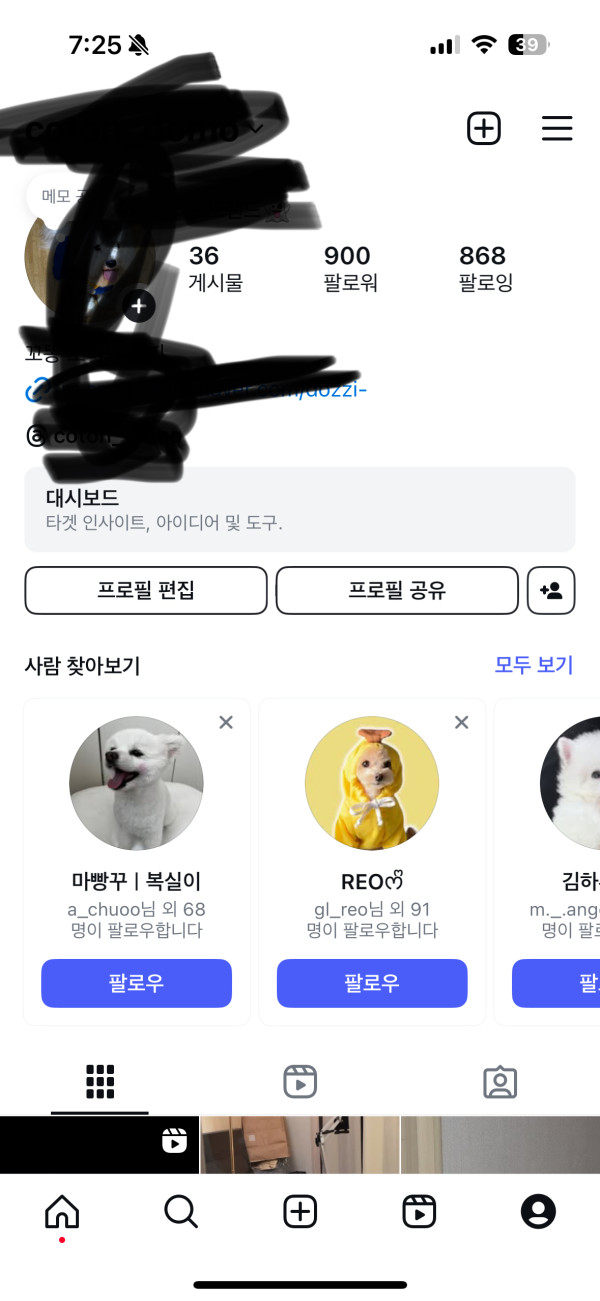Open the discover people icon button

tap(551, 590)
